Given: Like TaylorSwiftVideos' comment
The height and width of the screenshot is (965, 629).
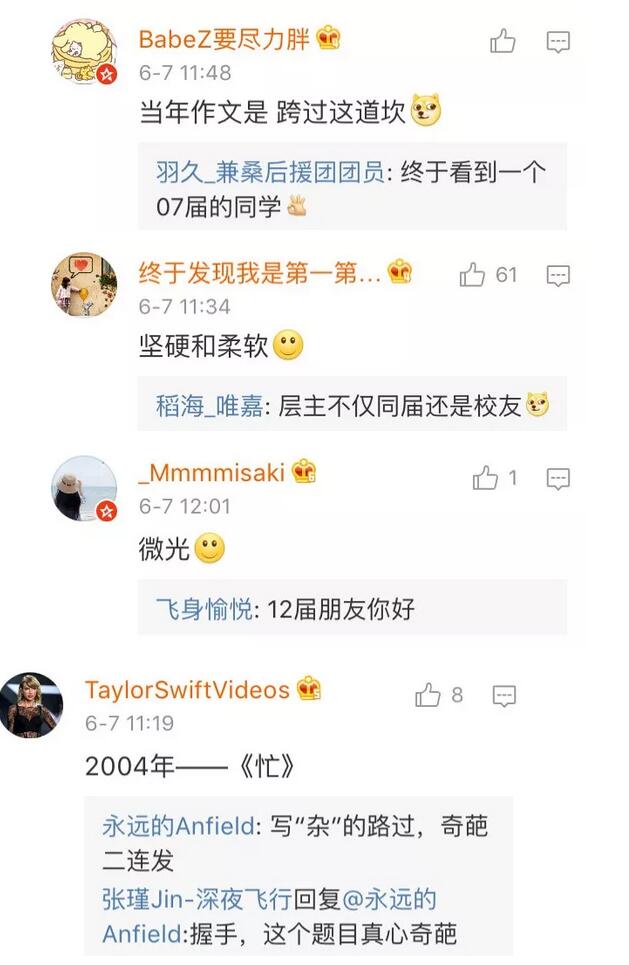Looking at the screenshot, I should pyautogui.click(x=428, y=695).
